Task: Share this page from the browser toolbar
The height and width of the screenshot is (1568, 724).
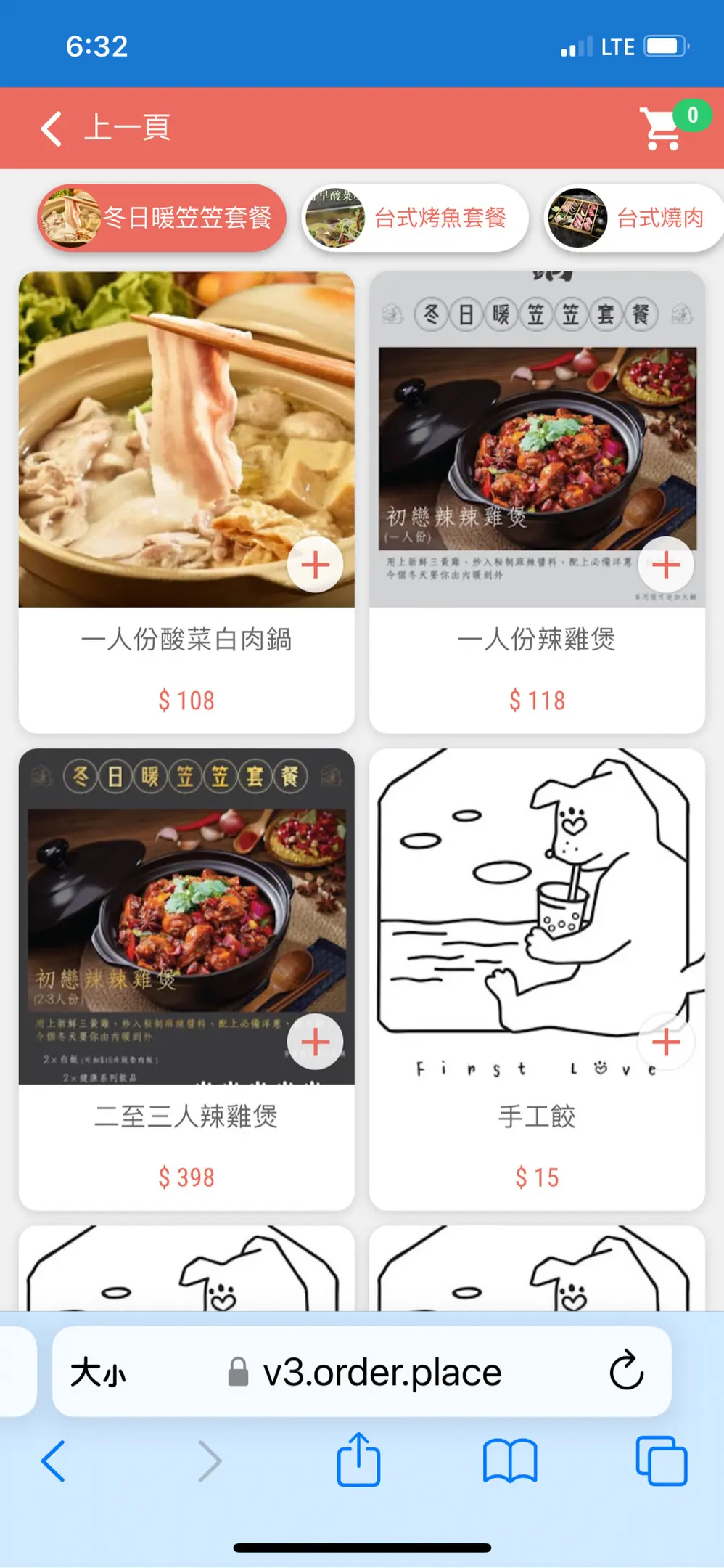Action: [x=358, y=1461]
